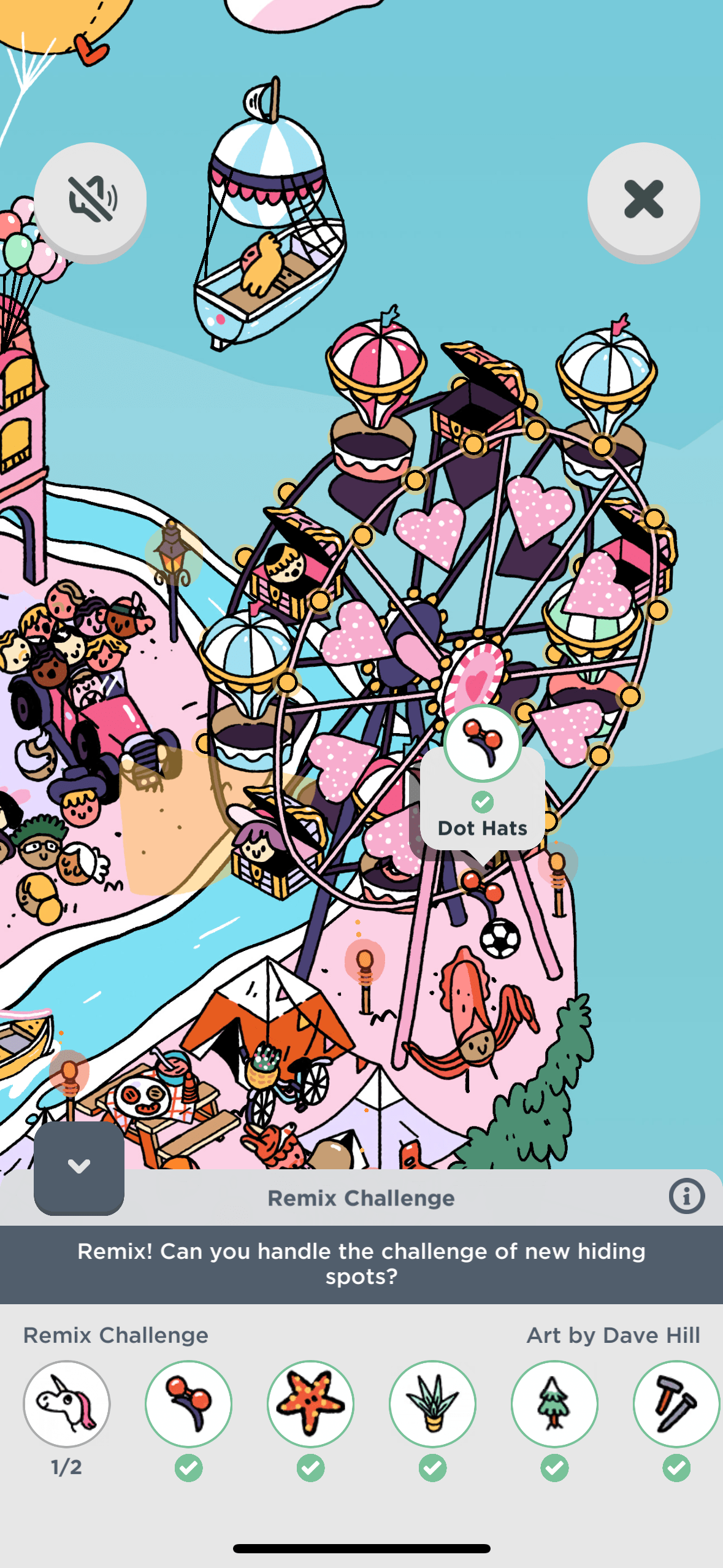
Task: Open the Remix Challenge info icon
Action: click(x=686, y=1196)
